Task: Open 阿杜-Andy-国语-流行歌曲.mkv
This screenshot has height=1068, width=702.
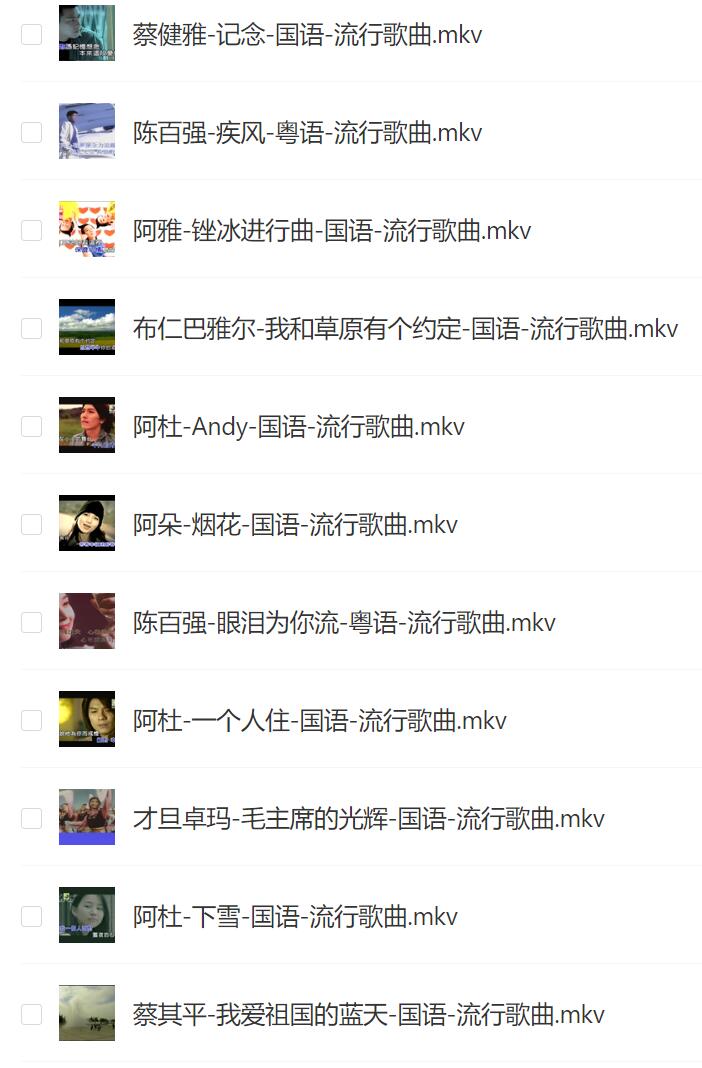Action: [x=298, y=427]
